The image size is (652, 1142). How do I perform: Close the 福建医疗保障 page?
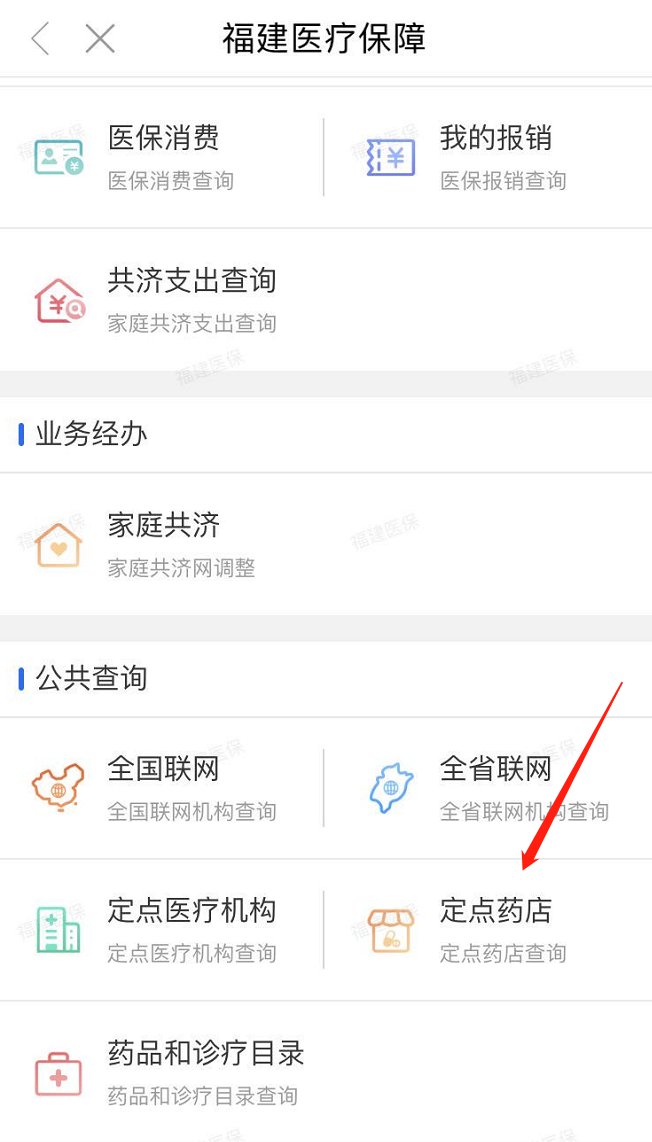click(100, 39)
